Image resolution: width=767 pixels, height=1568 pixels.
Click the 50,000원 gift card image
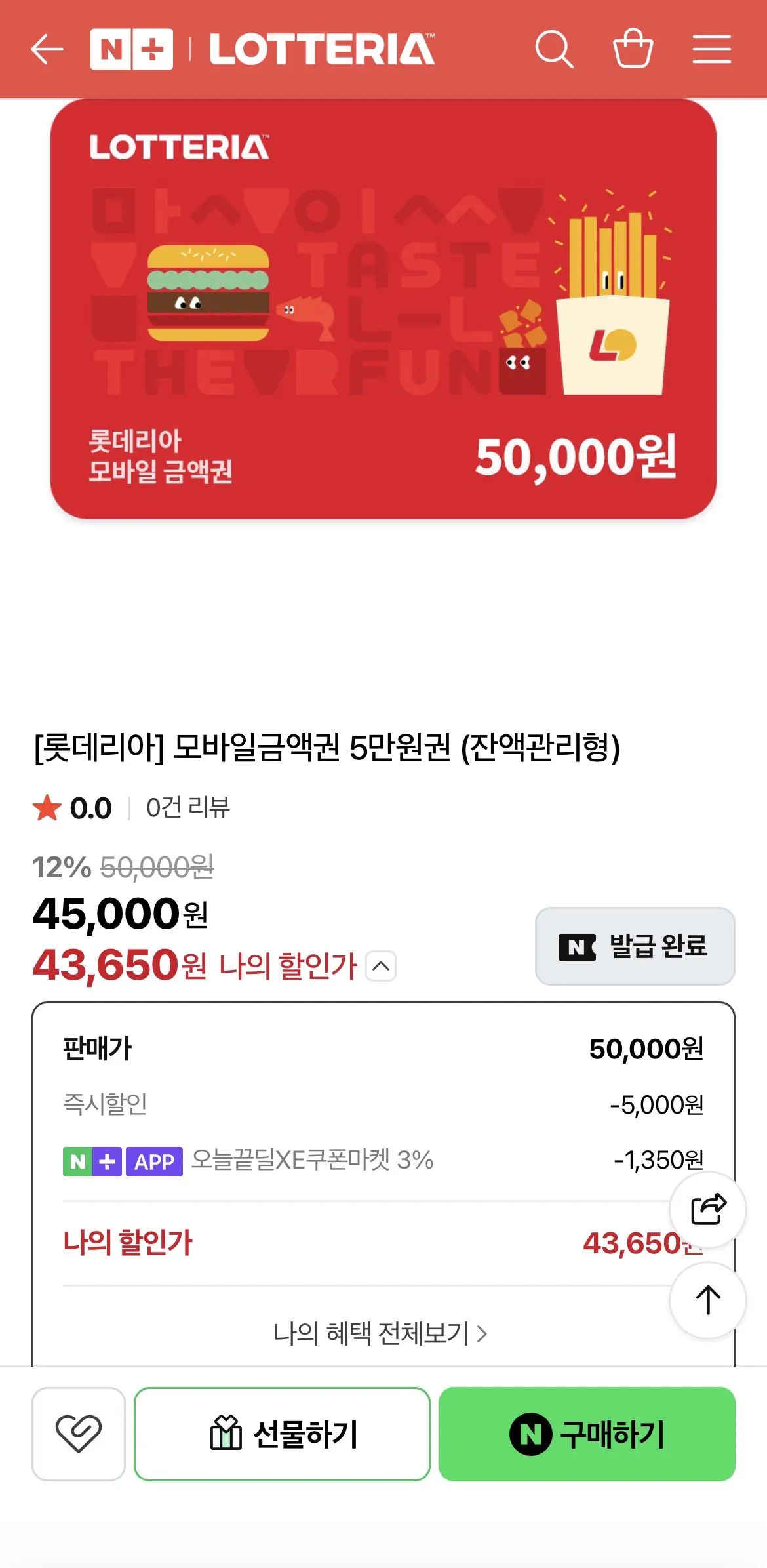pyautogui.click(x=383, y=308)
